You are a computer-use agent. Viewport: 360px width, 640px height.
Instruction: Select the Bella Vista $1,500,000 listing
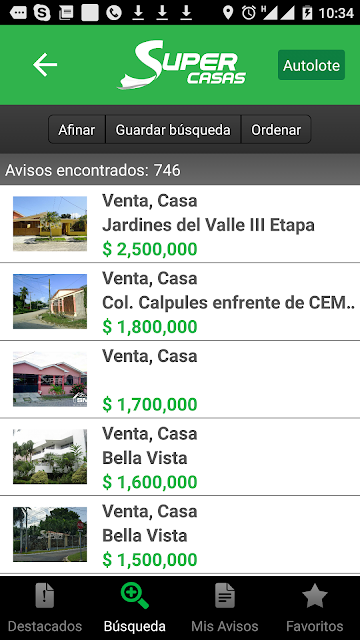coord(180,534)
